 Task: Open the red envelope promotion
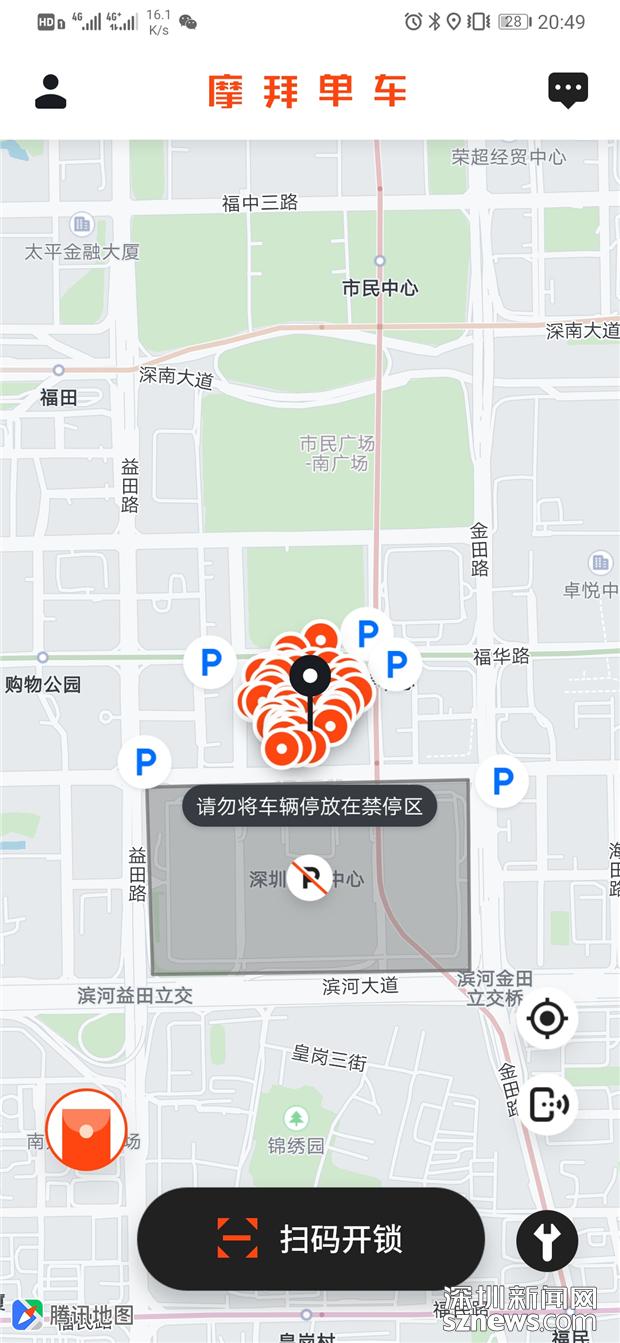pos(86,1130)
